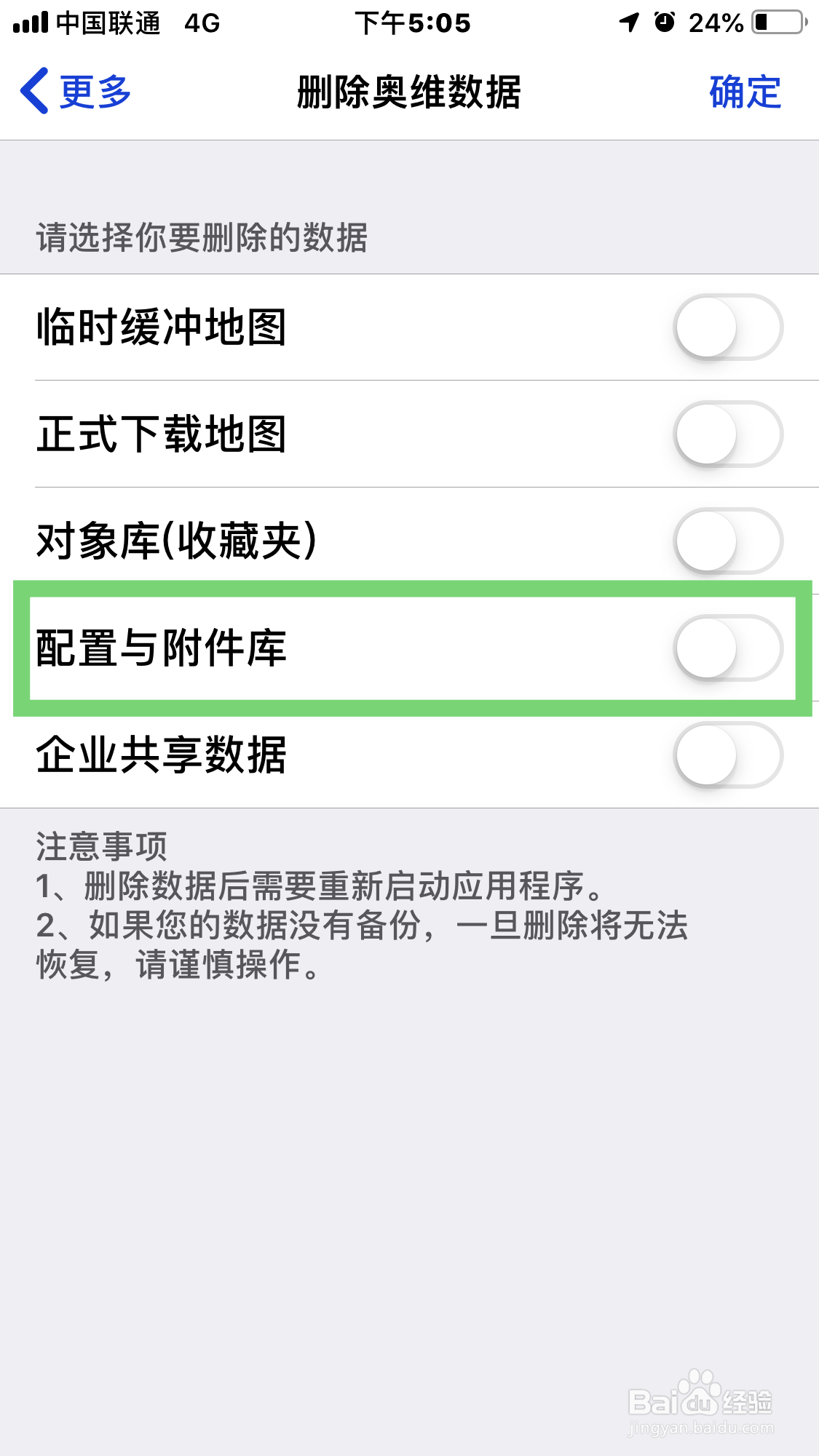The width and height of the screenshot is (819, 1456).
Task: Tap the 删除奥维数据 title
Action: click(409, 91)
